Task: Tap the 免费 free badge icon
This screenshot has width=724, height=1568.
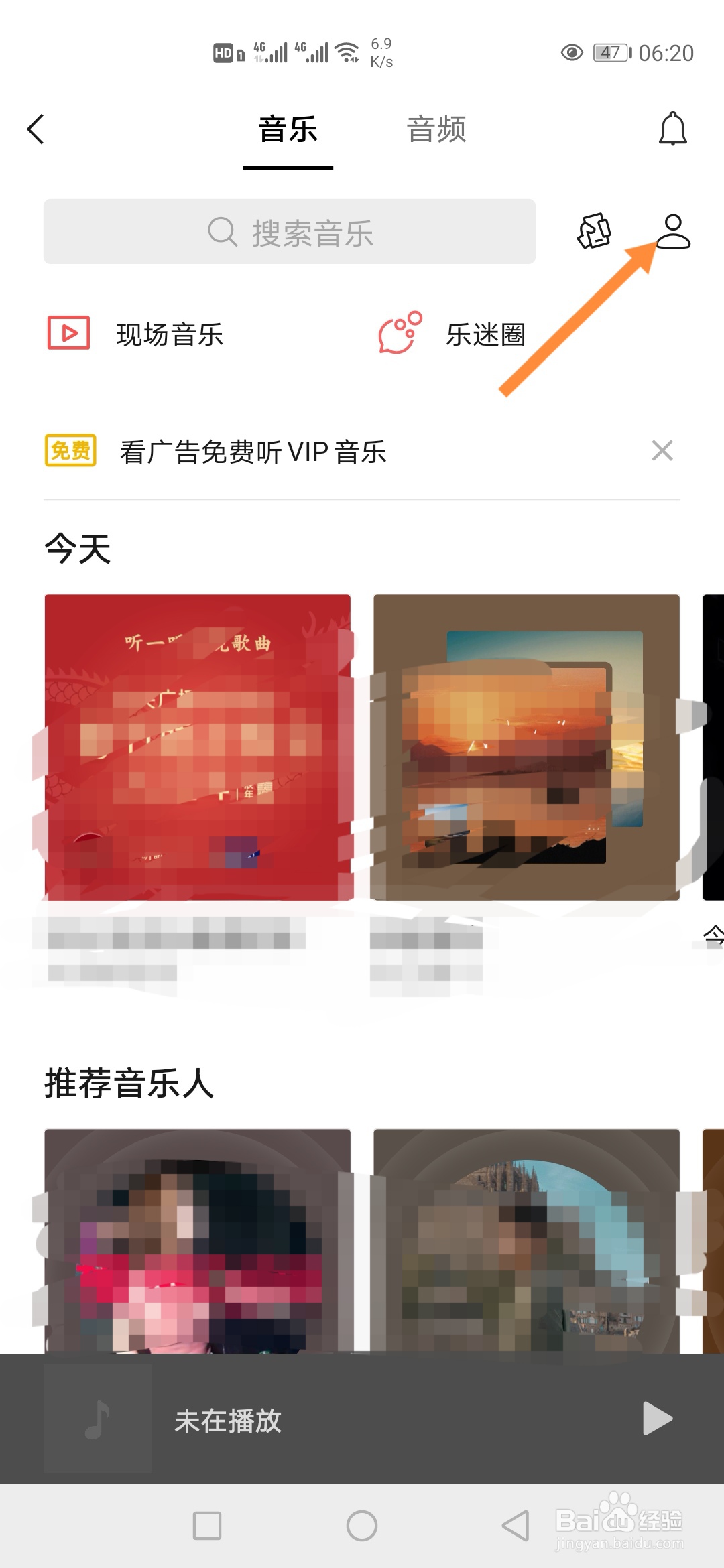Action: click(70, 451)
